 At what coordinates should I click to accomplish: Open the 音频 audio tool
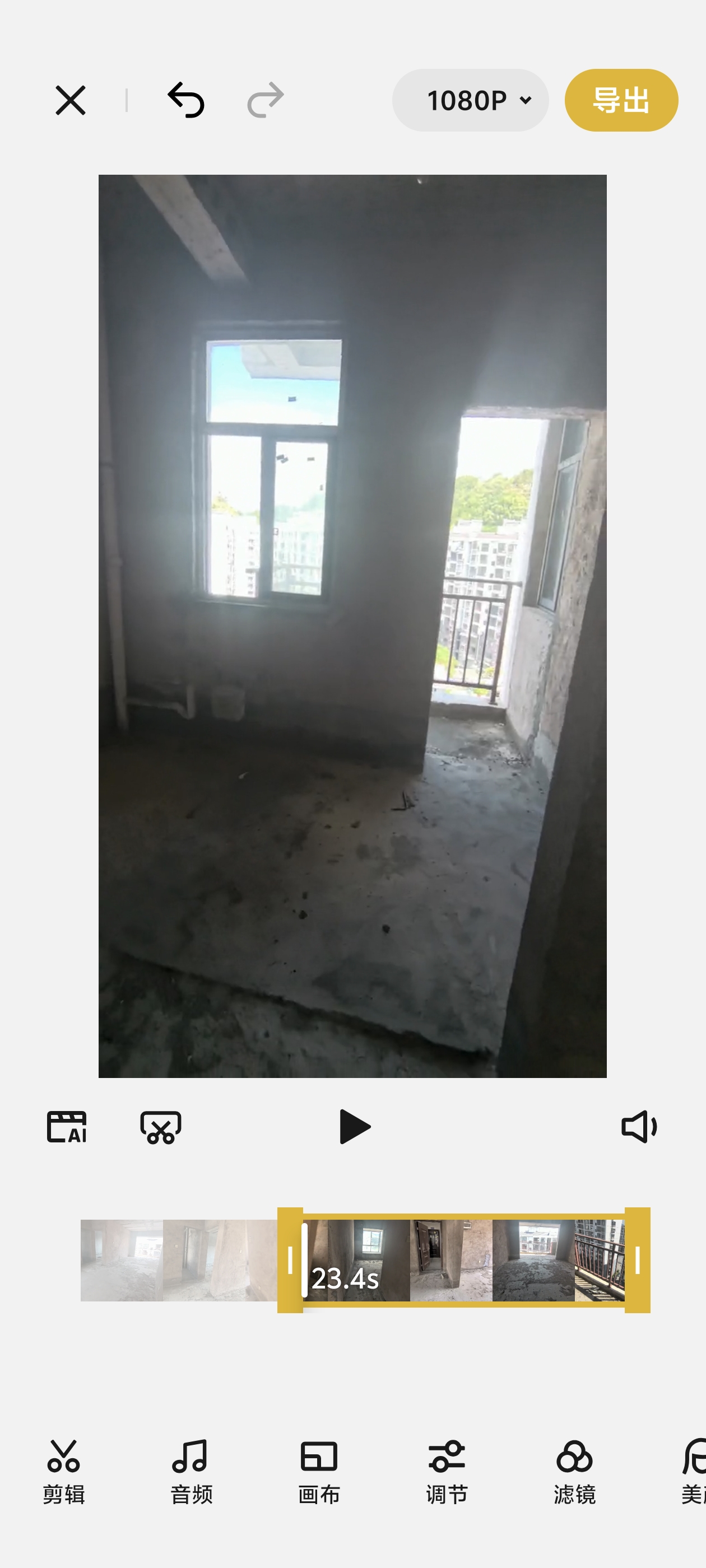click(x=191, y=1471)
